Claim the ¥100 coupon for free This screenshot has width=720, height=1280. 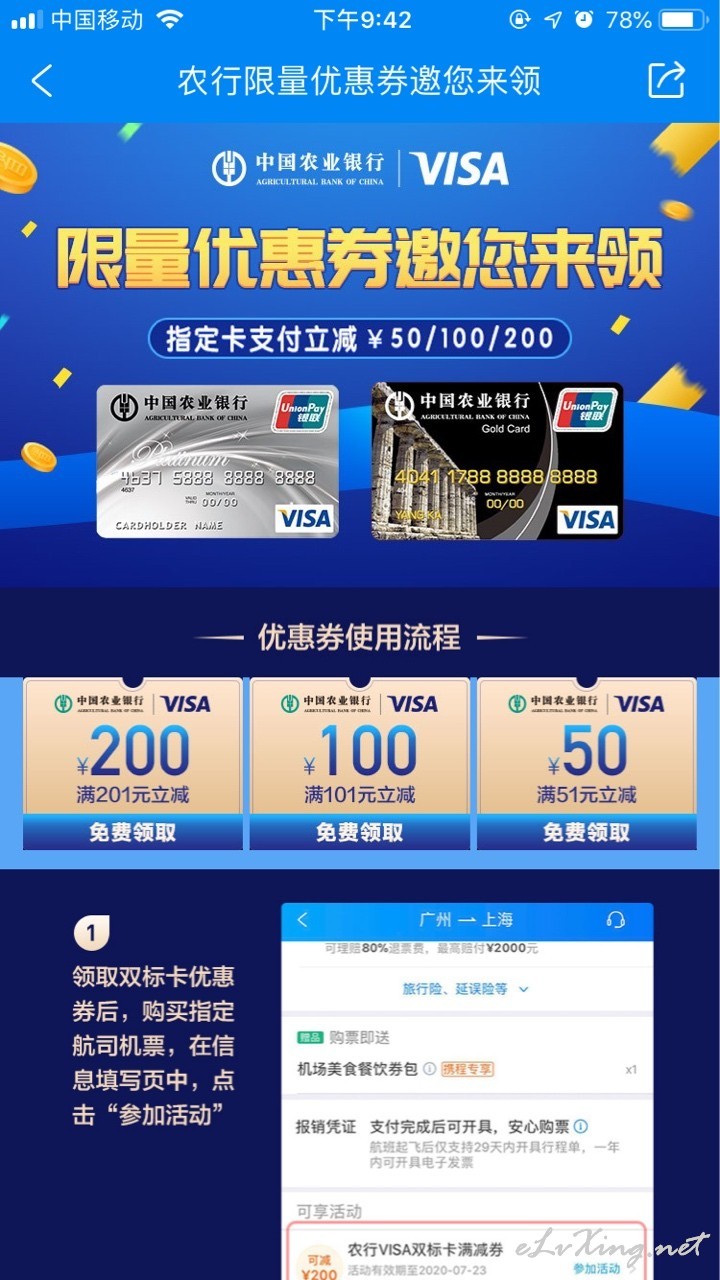click(x=360, y=832)
